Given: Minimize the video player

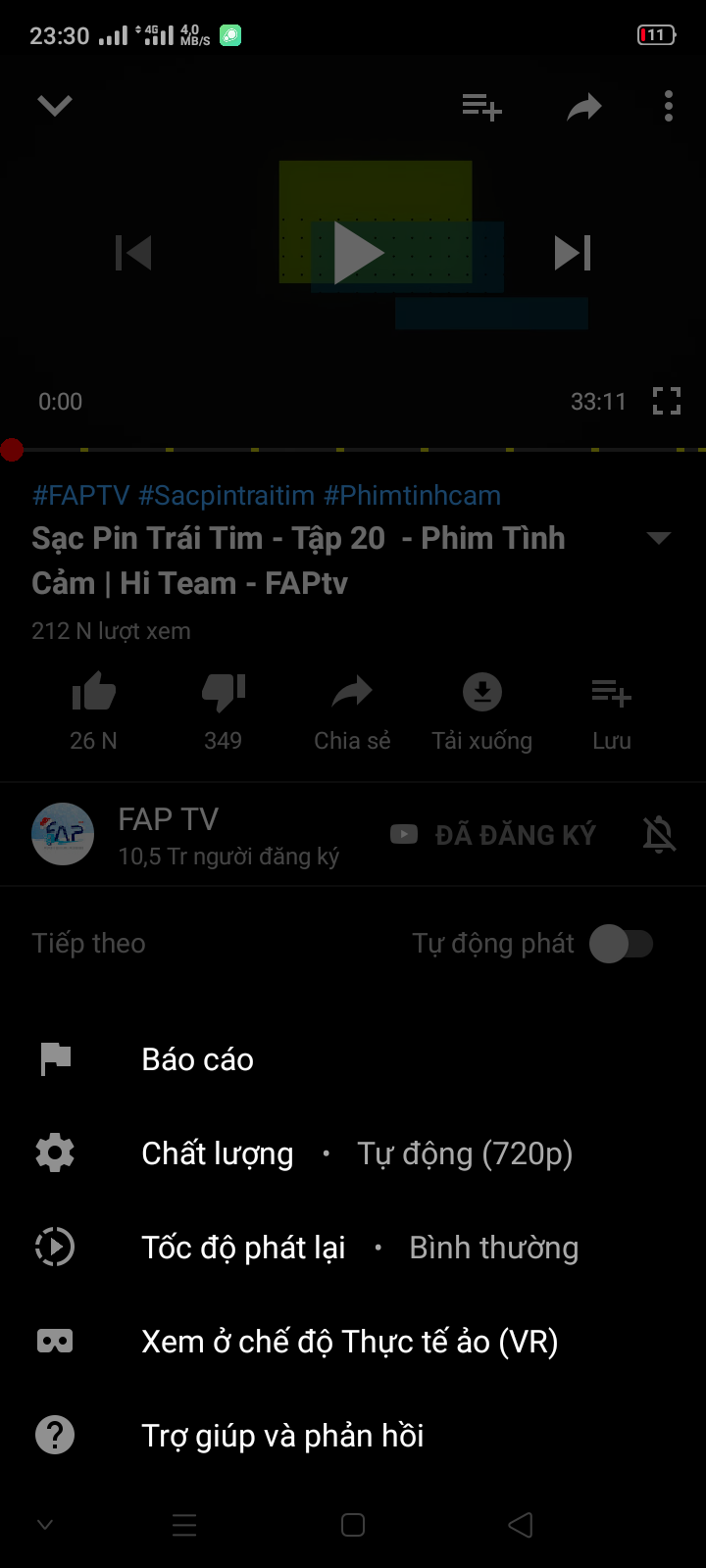Looking at the screenshot, I should click(x=55, y=106).
